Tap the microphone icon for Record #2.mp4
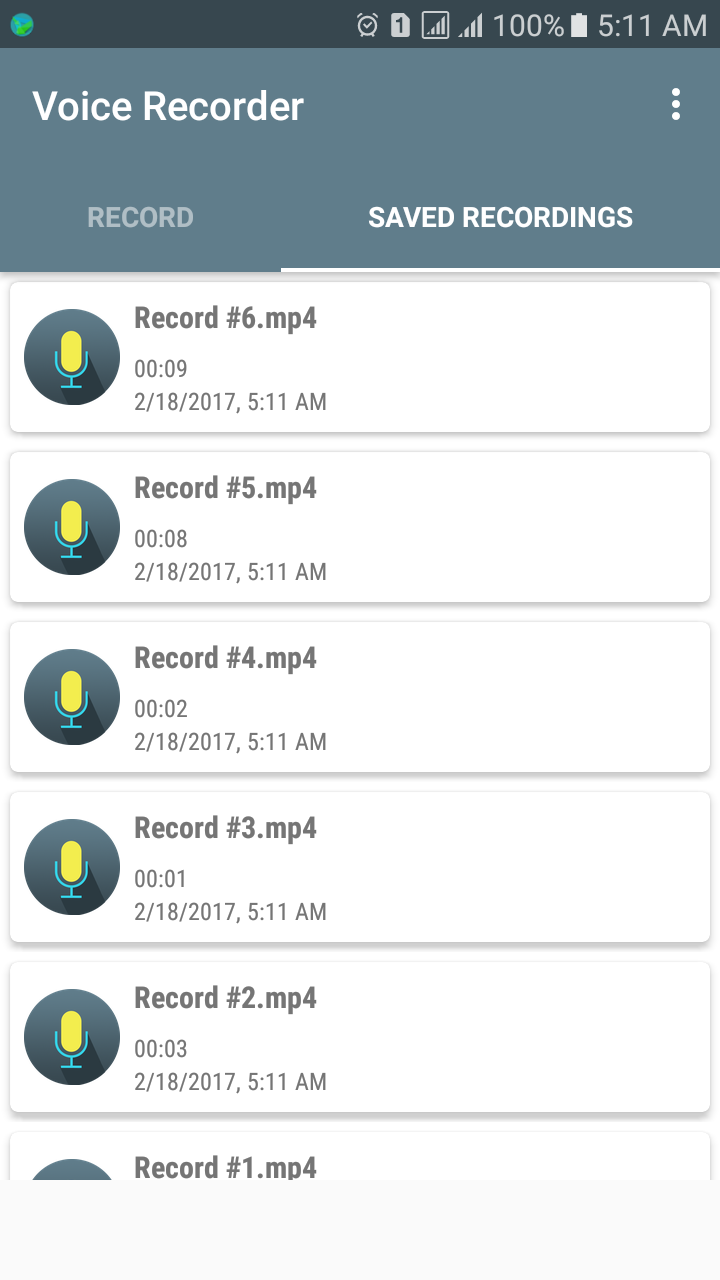This screenshot has width=720, height=1280. (x=71, y=1036)
